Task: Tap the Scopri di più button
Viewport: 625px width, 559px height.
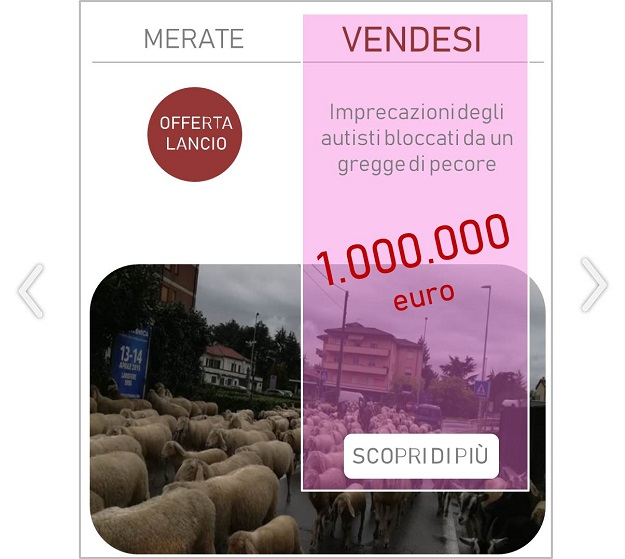Action: (421, 457)
